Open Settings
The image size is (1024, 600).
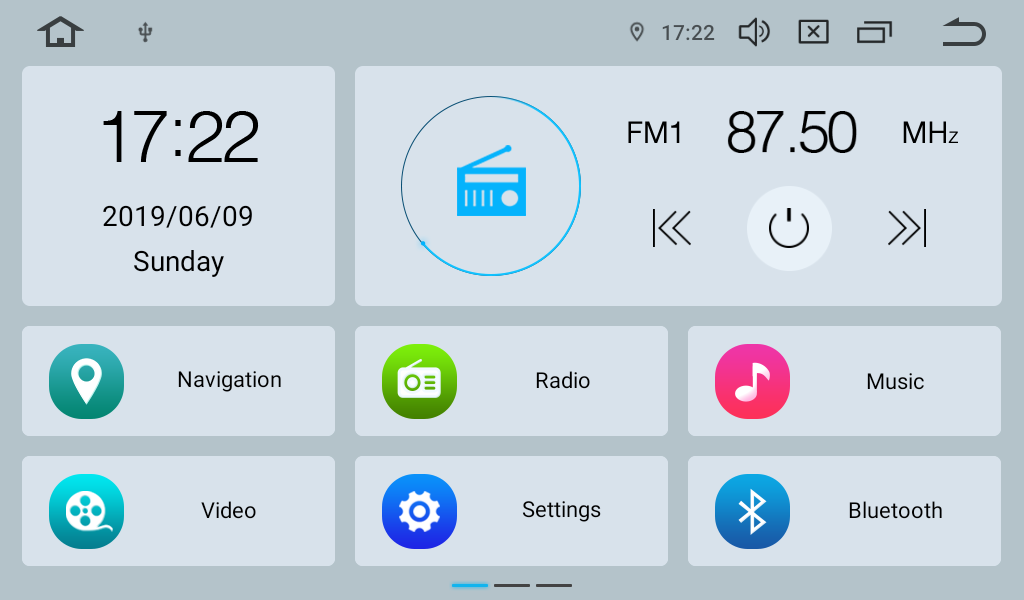[511, 511]
